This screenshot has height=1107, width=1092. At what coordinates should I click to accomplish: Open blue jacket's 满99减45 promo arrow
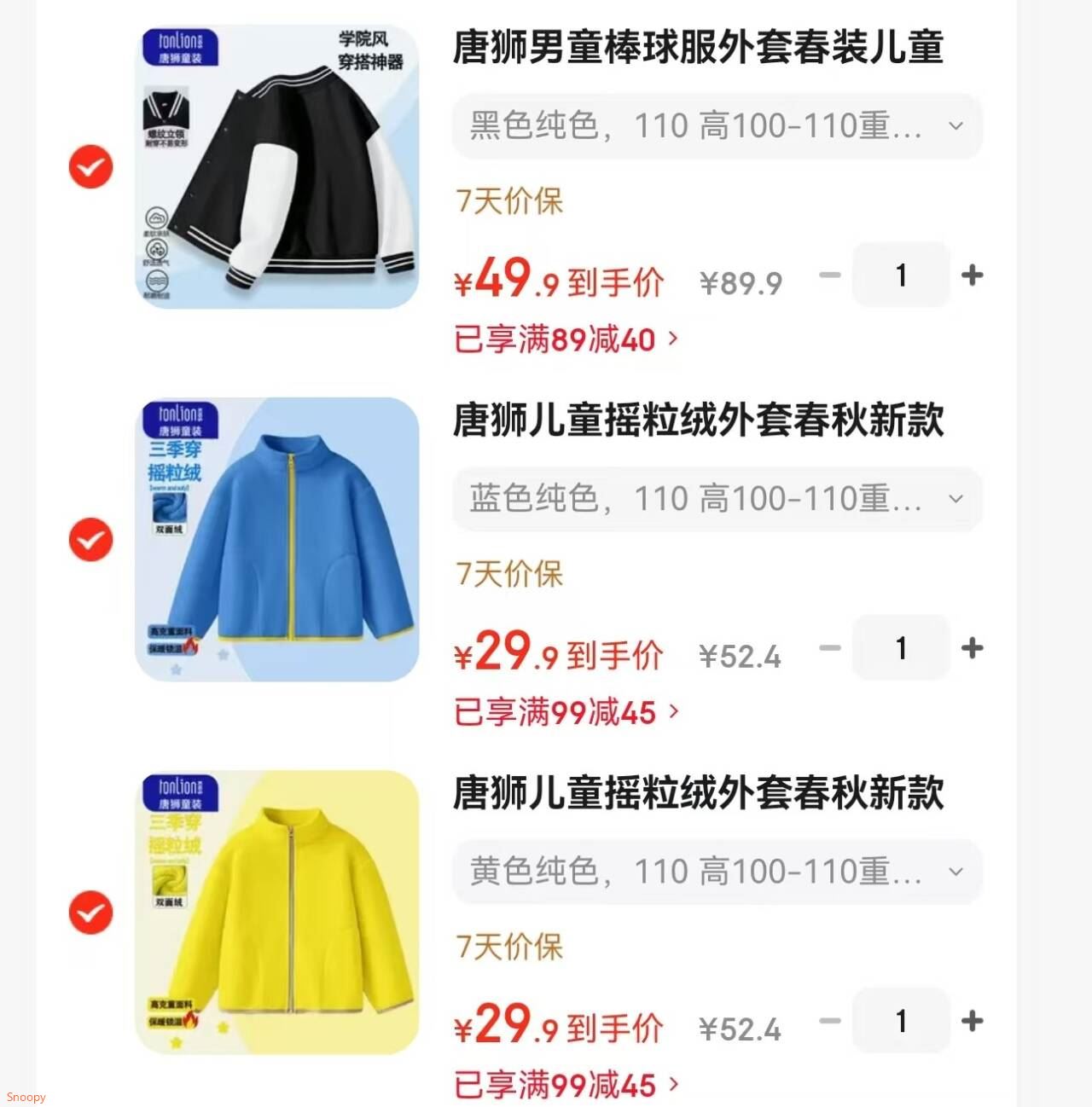click(673, 712)
